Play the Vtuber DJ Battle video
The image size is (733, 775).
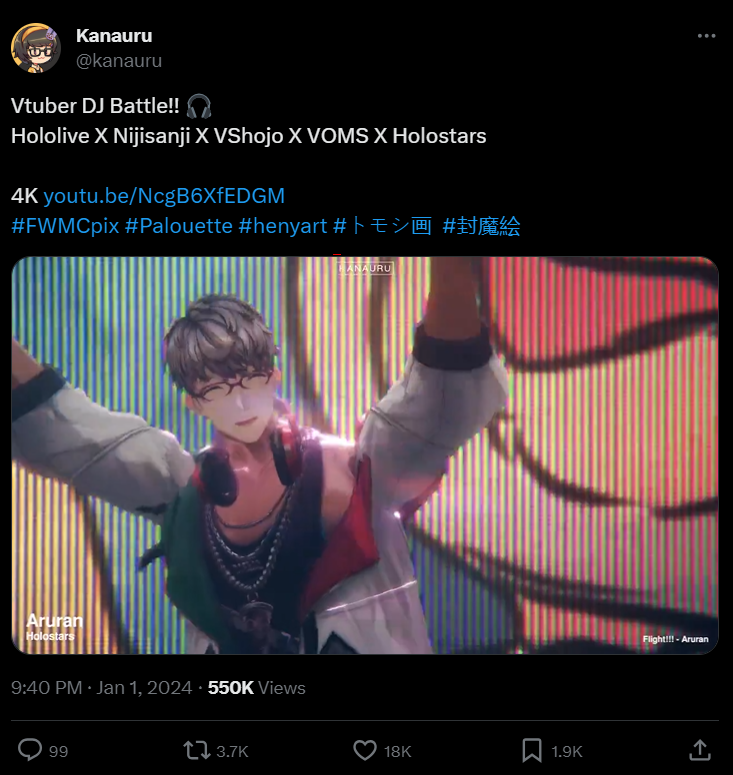point(365,455)
